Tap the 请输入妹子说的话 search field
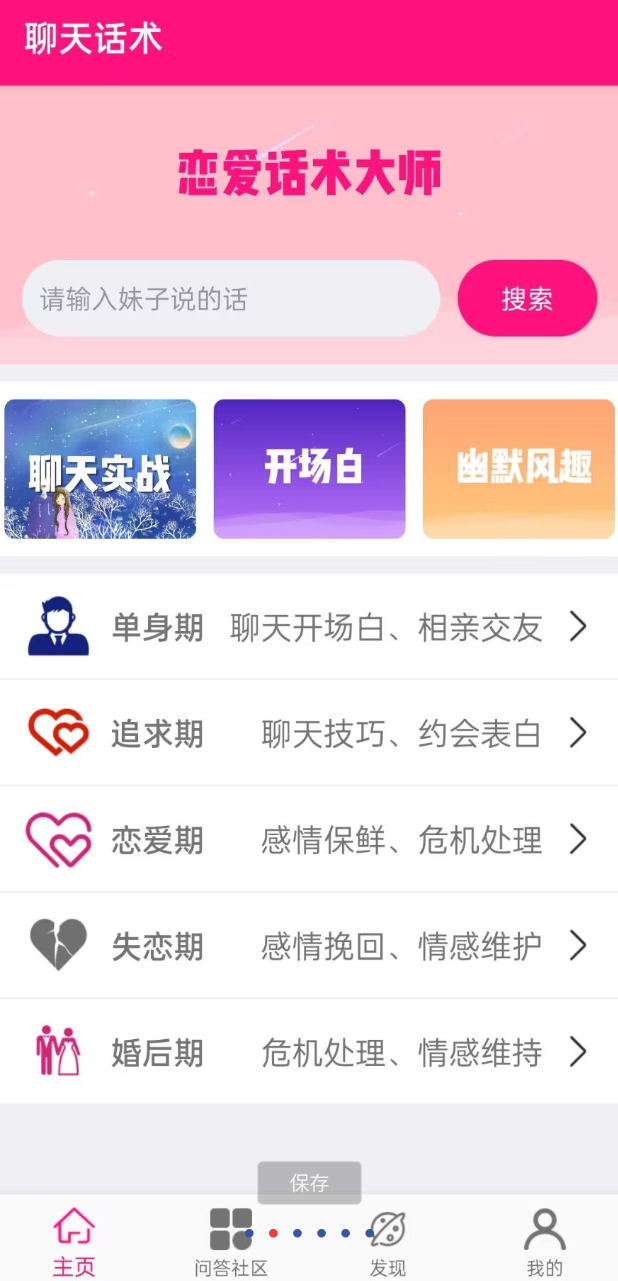The height and width of the screenshot is (1281, 618). 230,298
